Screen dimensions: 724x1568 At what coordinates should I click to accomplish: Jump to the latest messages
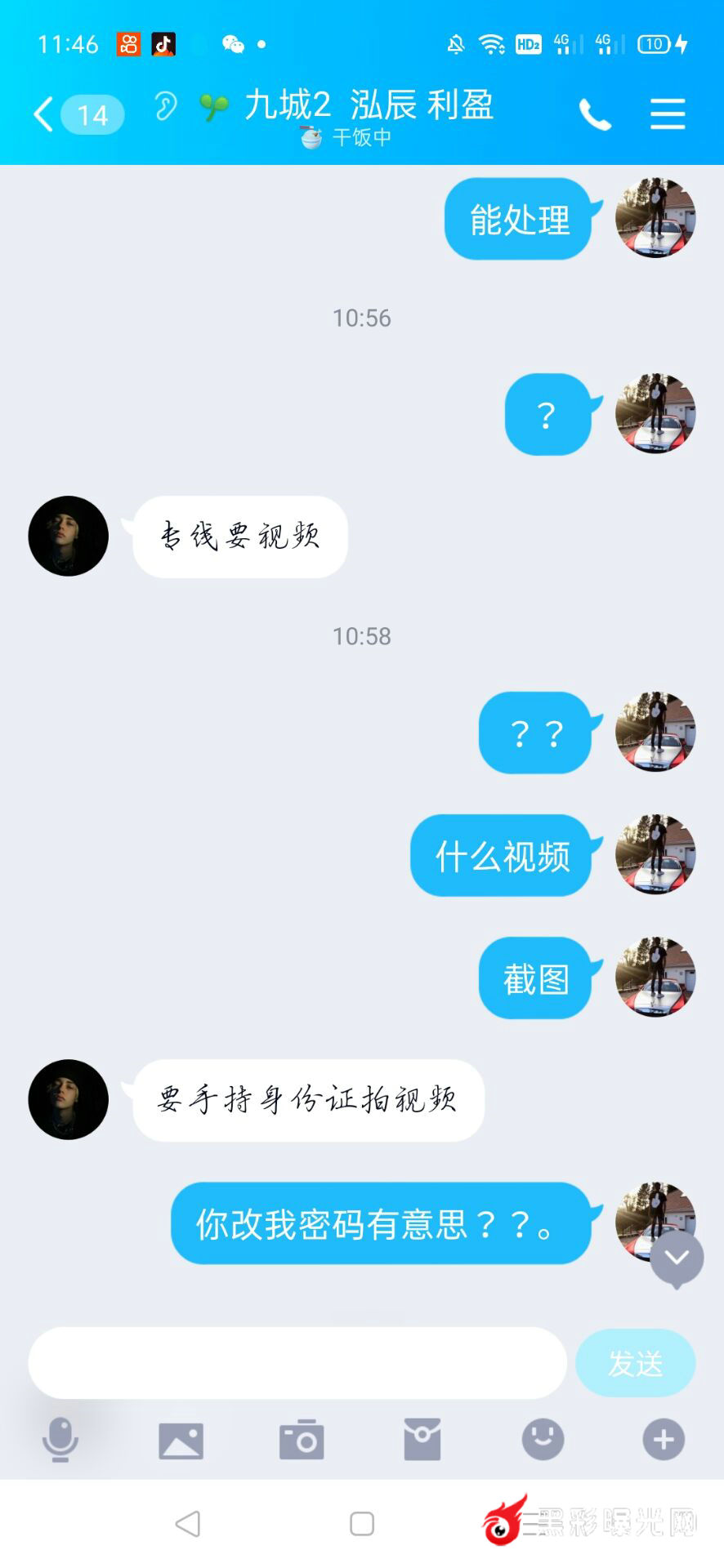pos(677,1259)
